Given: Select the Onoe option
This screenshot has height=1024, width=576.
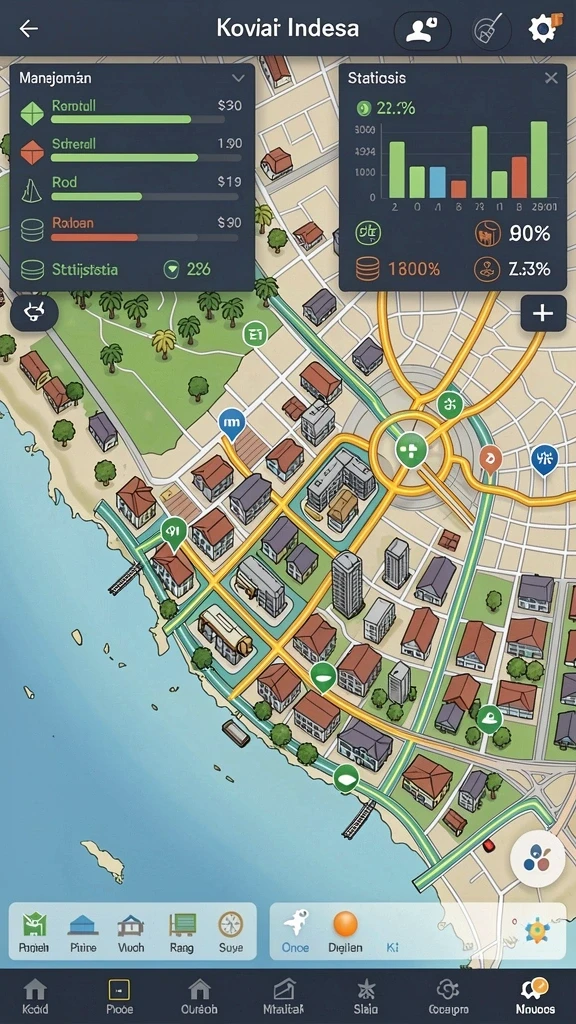Looking at the screenshot, I should tap(295, 933).
